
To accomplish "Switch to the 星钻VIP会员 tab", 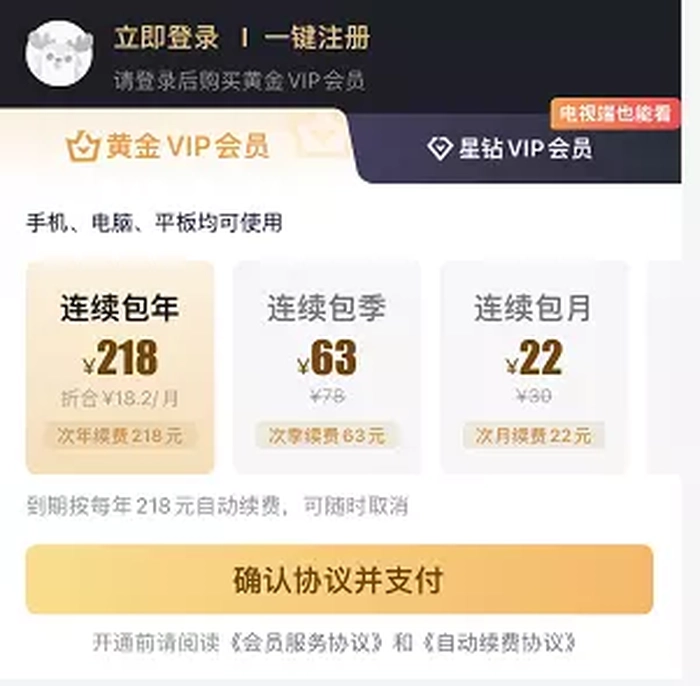I will [510, 149].
